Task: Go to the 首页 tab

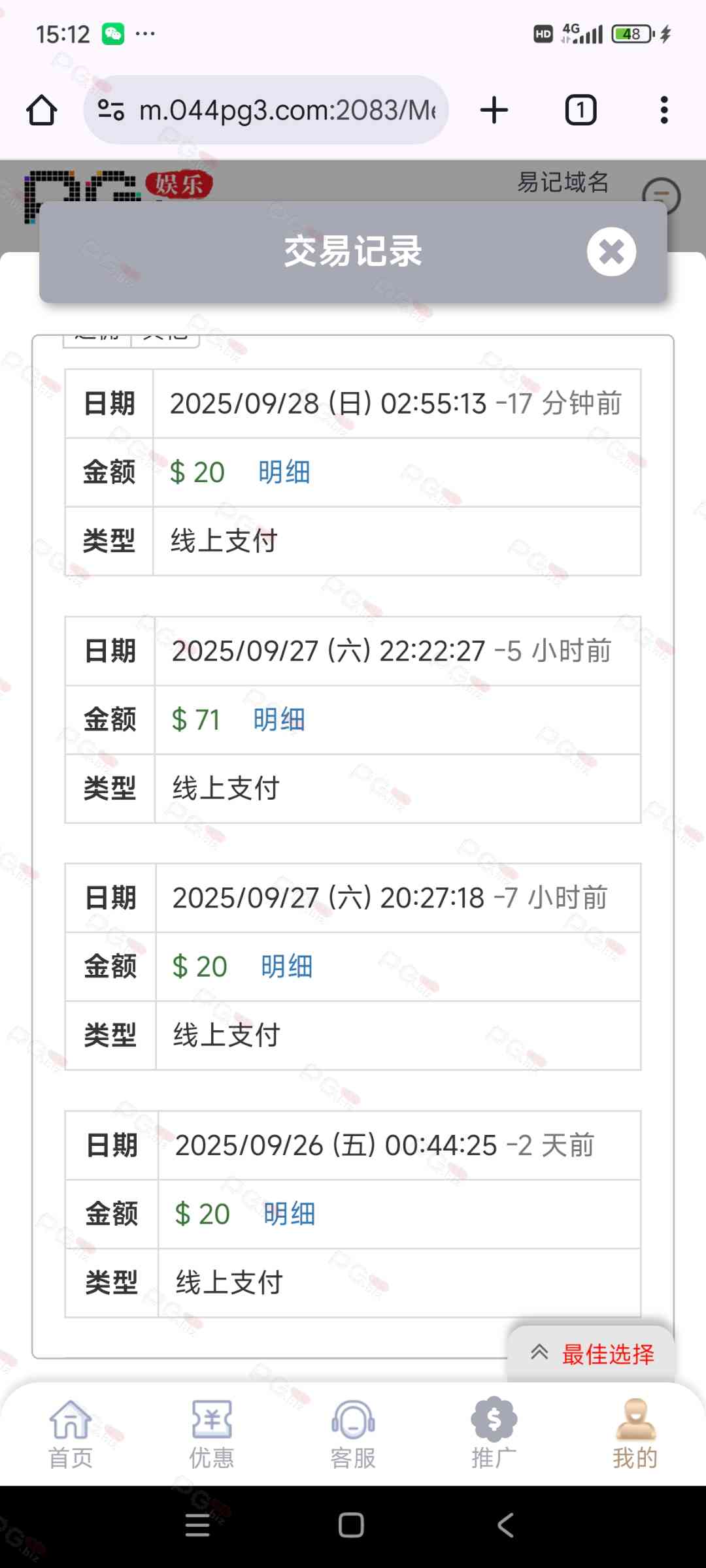Action: click(x=71, y=1433)
